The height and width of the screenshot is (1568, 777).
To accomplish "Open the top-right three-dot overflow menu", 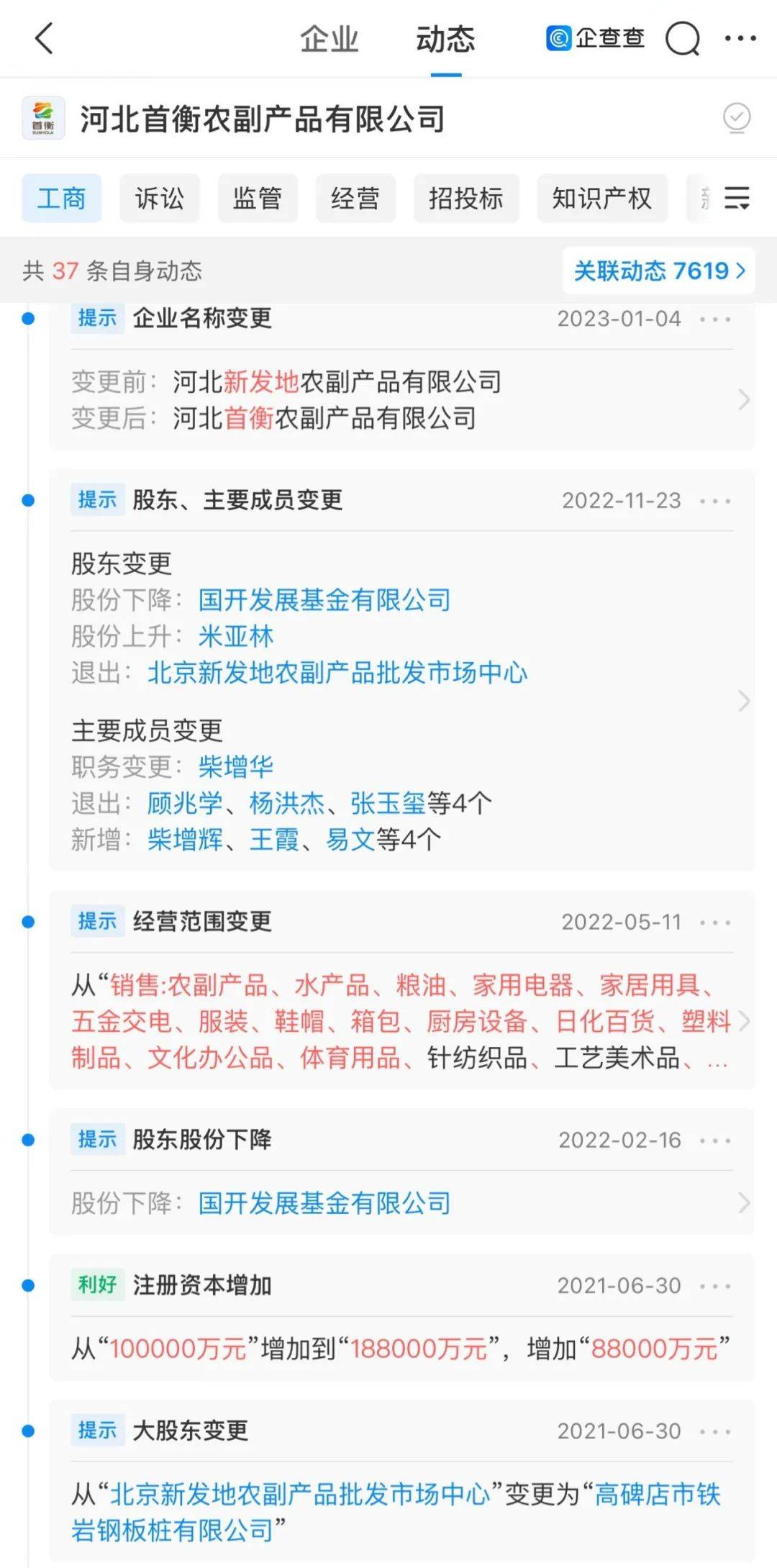I will tap(740, 38).
